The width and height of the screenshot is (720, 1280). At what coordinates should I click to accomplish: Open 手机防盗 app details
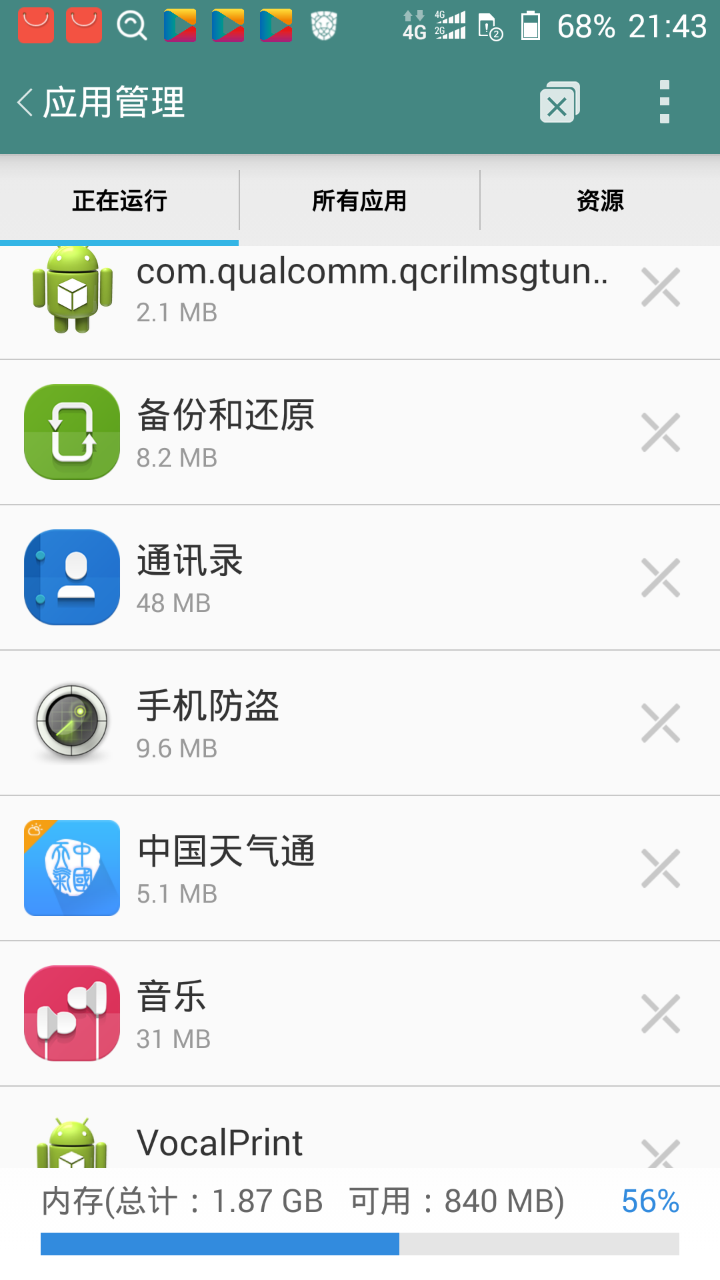pyautogui.click(x=300, y=723)
